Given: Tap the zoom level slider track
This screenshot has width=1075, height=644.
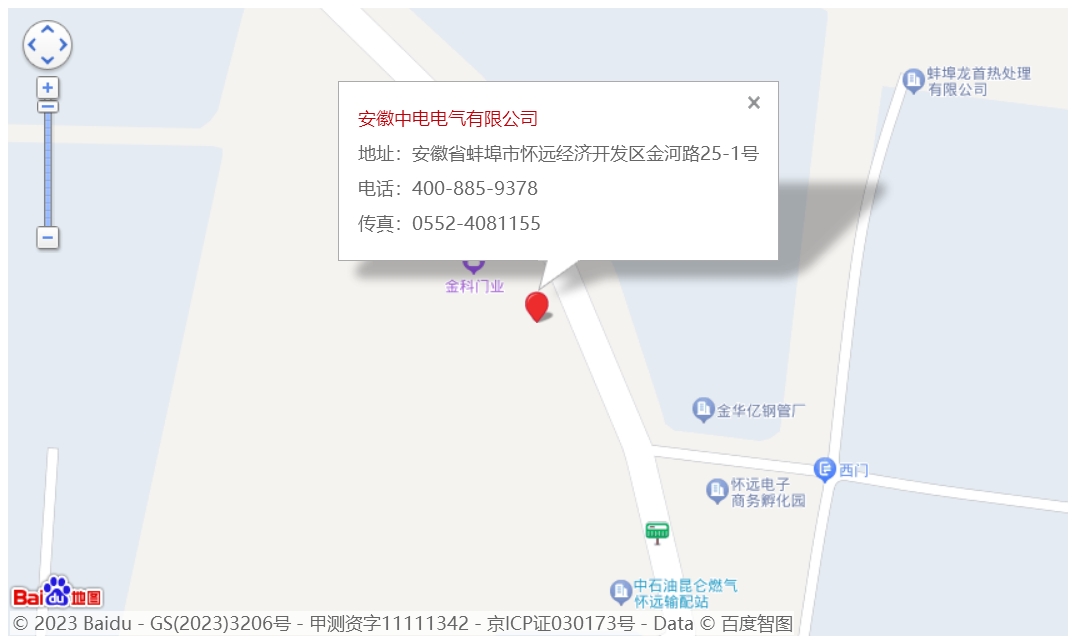Looking at the screenshot, I should (x=47, y=170).
